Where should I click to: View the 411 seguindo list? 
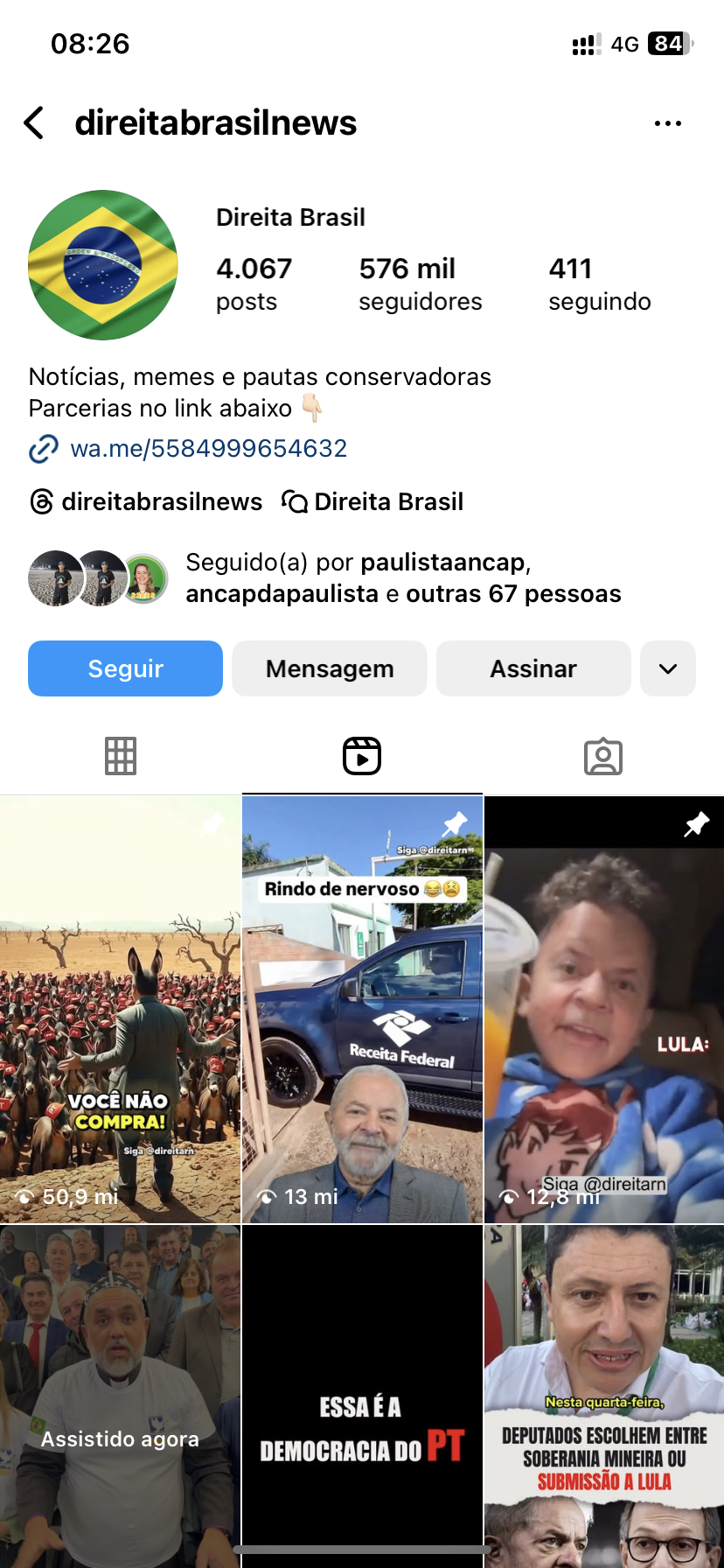tap(599, 283)
